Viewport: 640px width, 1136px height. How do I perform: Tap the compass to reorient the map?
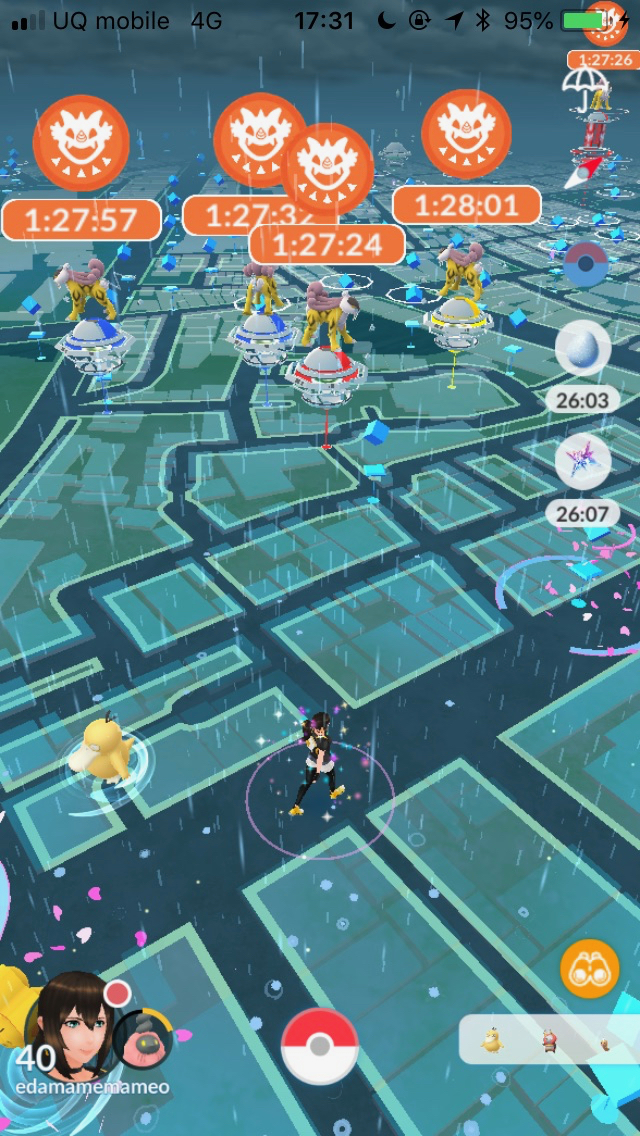click(x=583, y=170)
